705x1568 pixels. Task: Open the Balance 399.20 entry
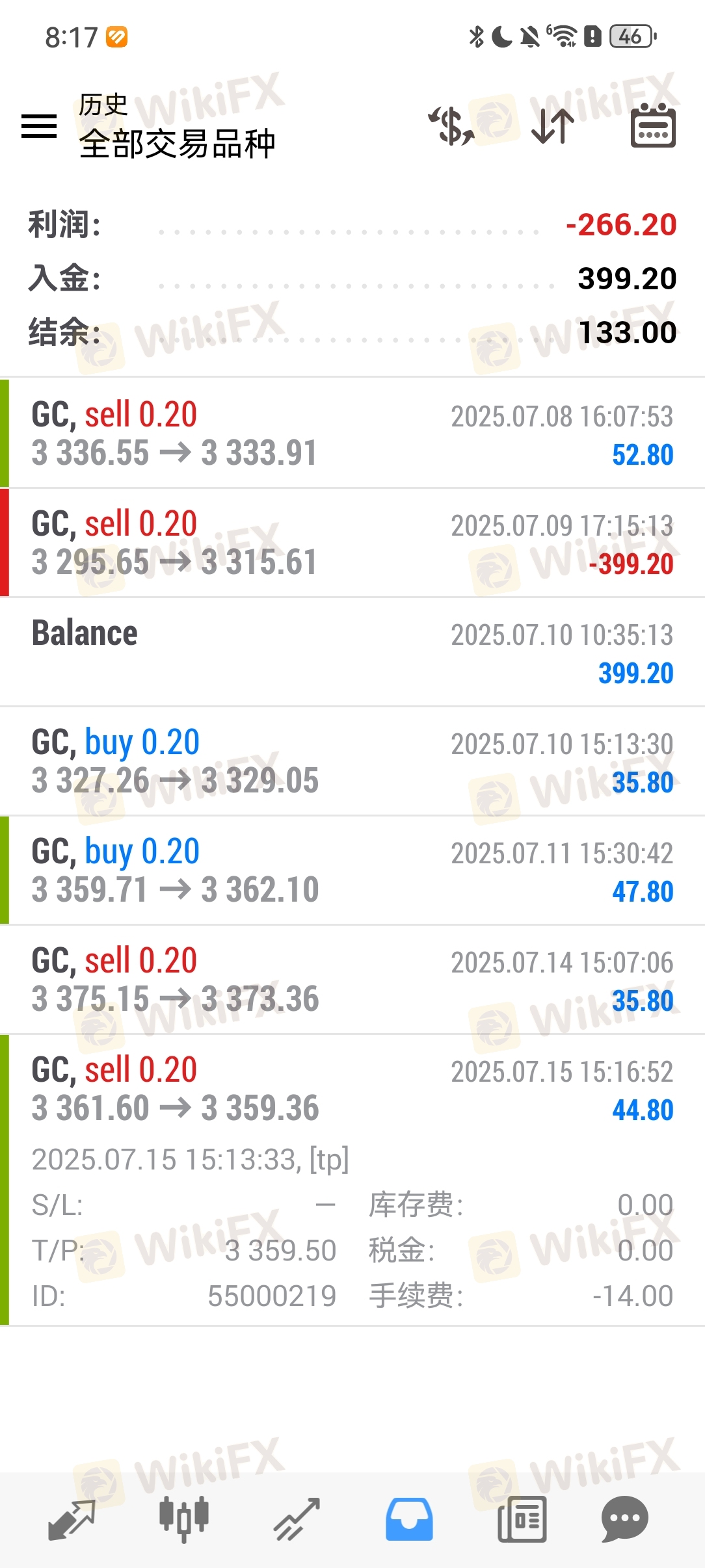(352, 652)
